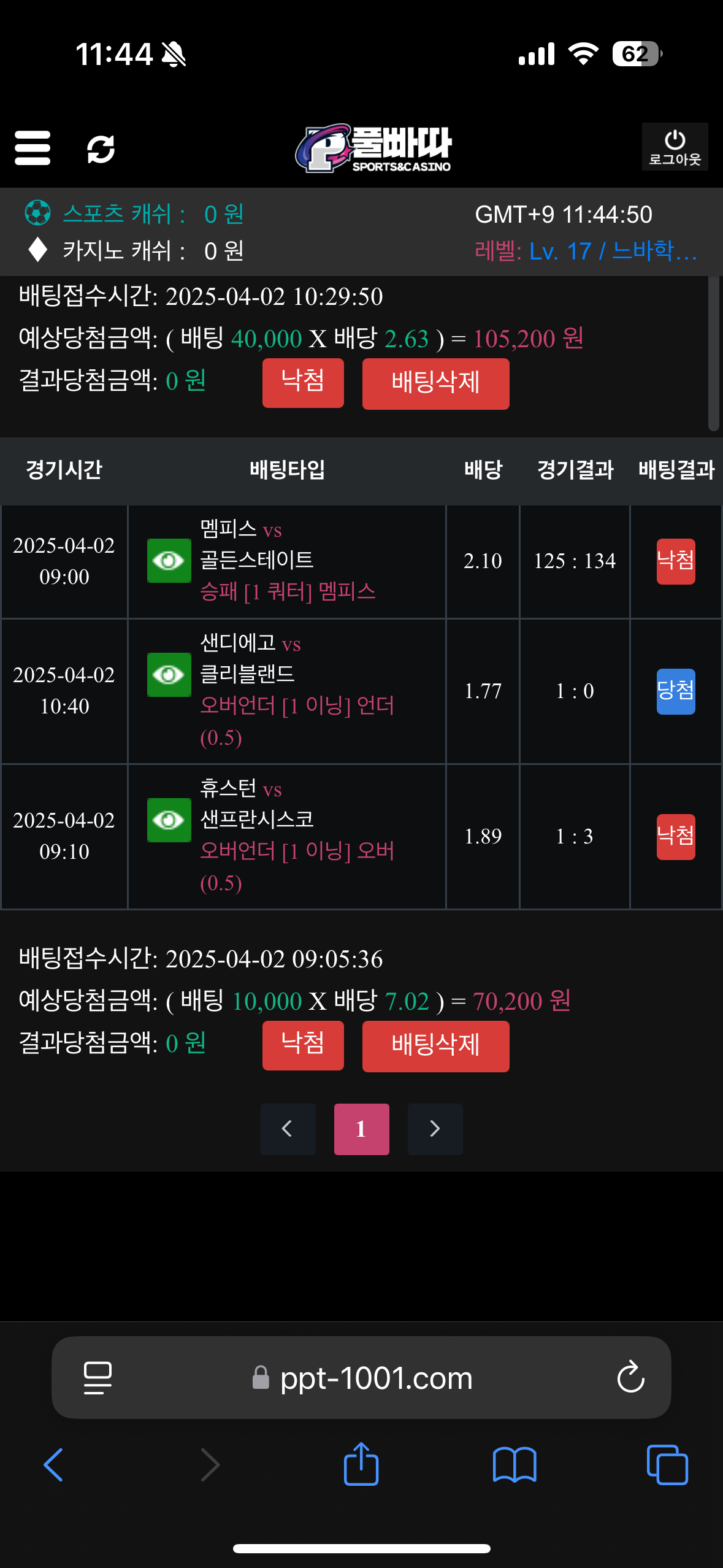Open the Safari share sheet
This screenshot has width=723, height=1568.
[361, 1465]
